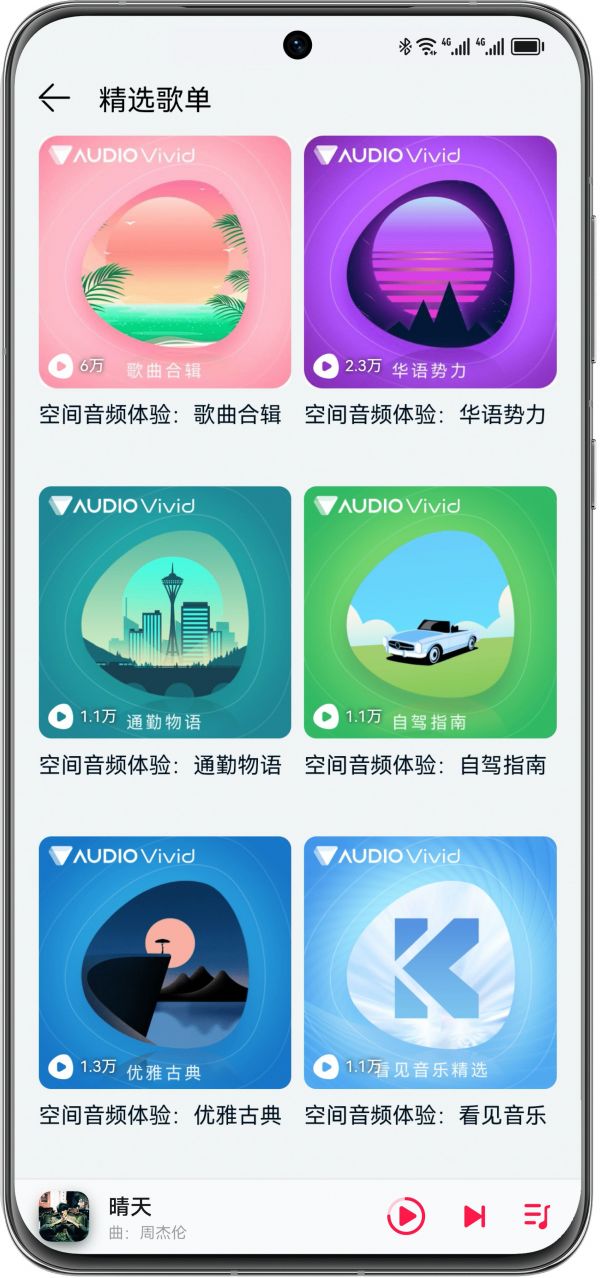Go back from 精选歌单 page
This screenshot has width=600, height=1278.
pos(54,98)
